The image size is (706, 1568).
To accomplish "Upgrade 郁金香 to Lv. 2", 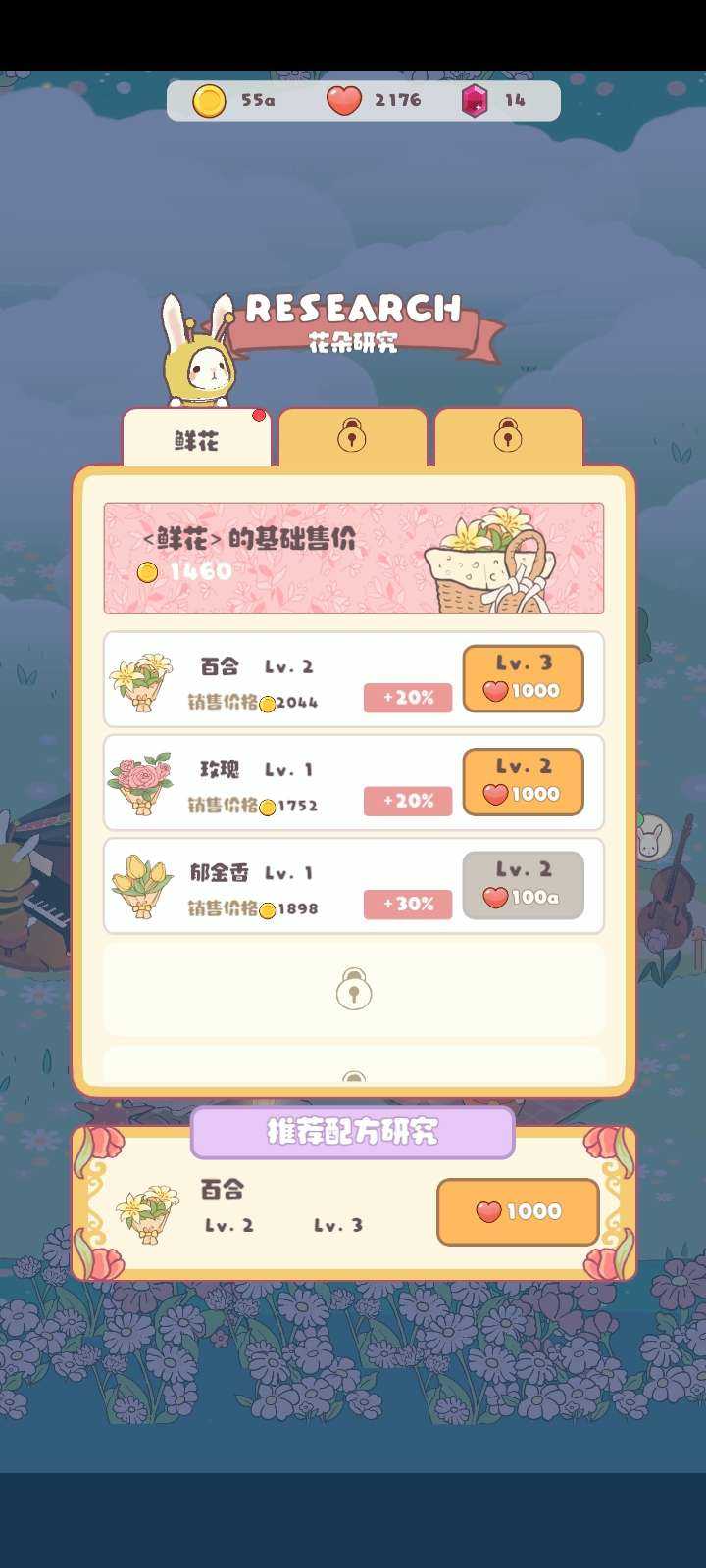I will pyautogui.click(x=523, y=884).
